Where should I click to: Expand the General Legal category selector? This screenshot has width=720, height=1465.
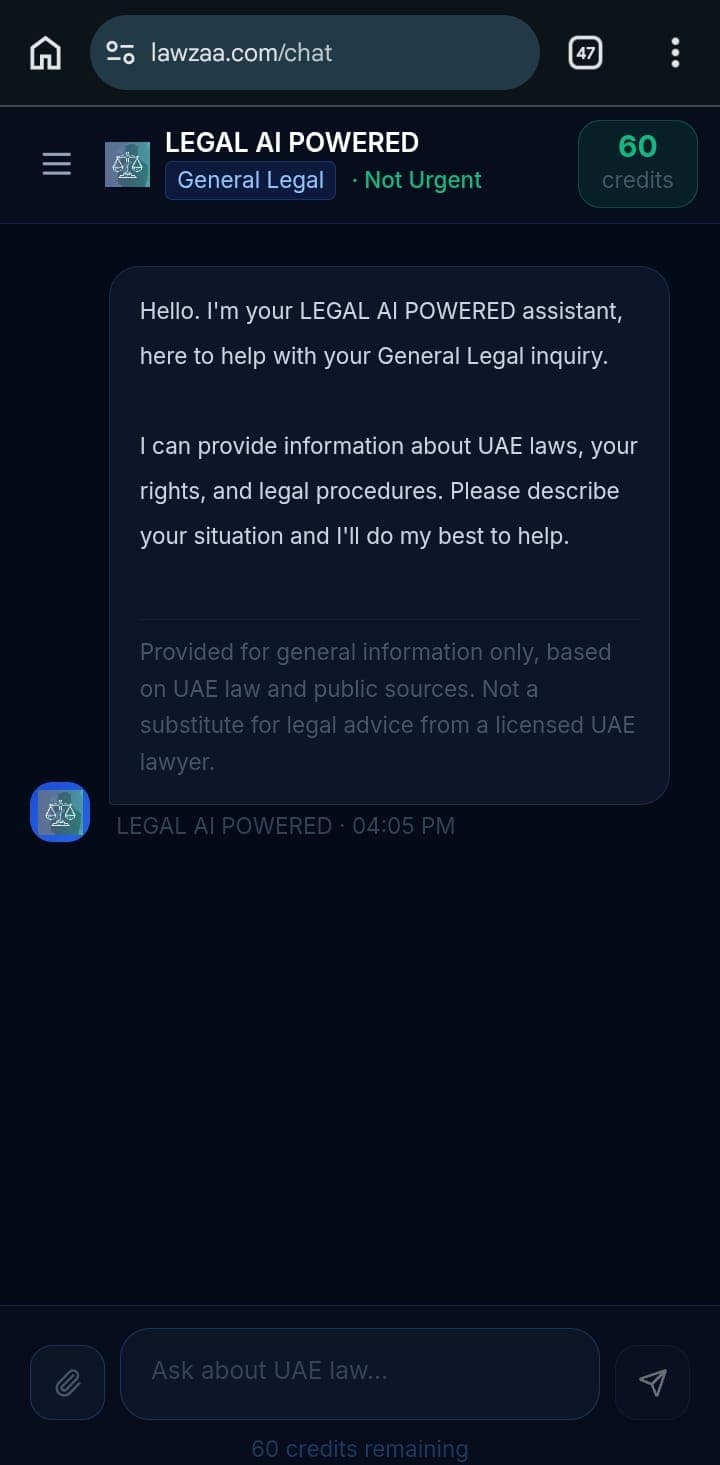[x=250, y=179]
